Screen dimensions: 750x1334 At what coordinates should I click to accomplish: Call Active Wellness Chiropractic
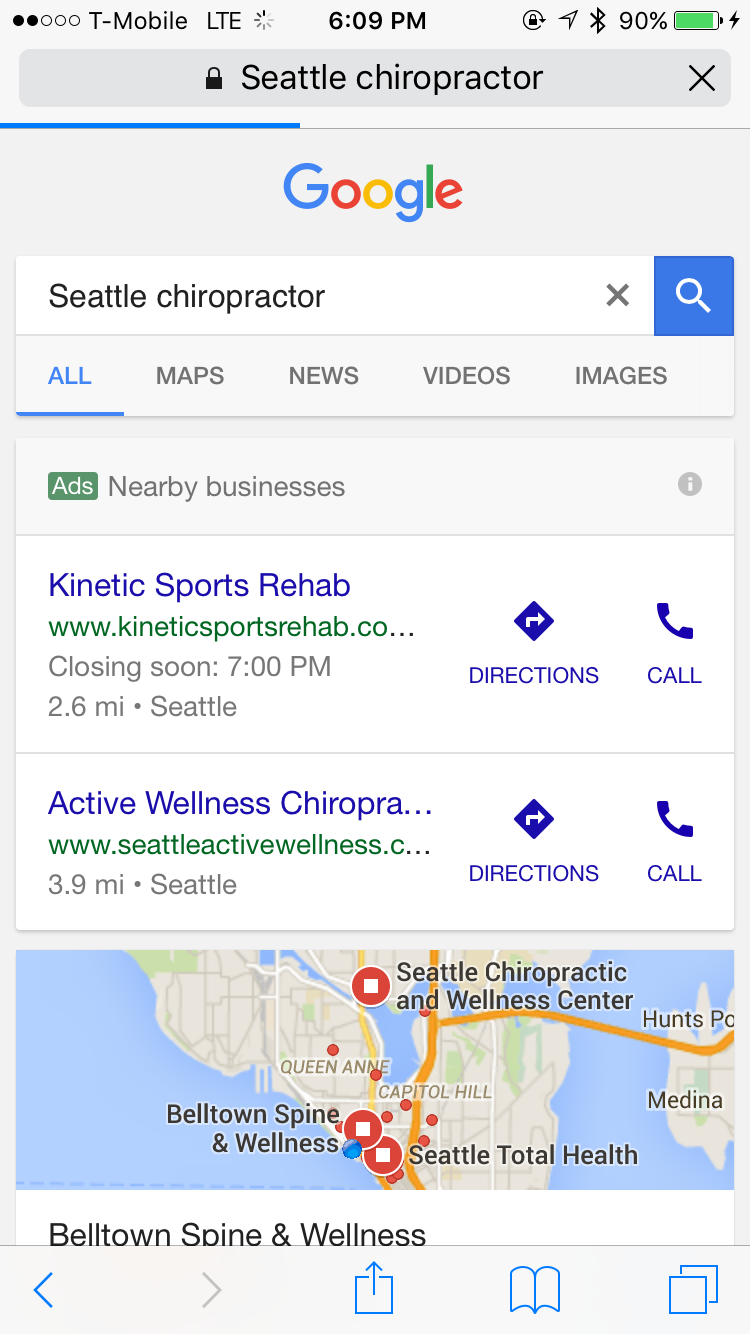[x=674, y=841]
